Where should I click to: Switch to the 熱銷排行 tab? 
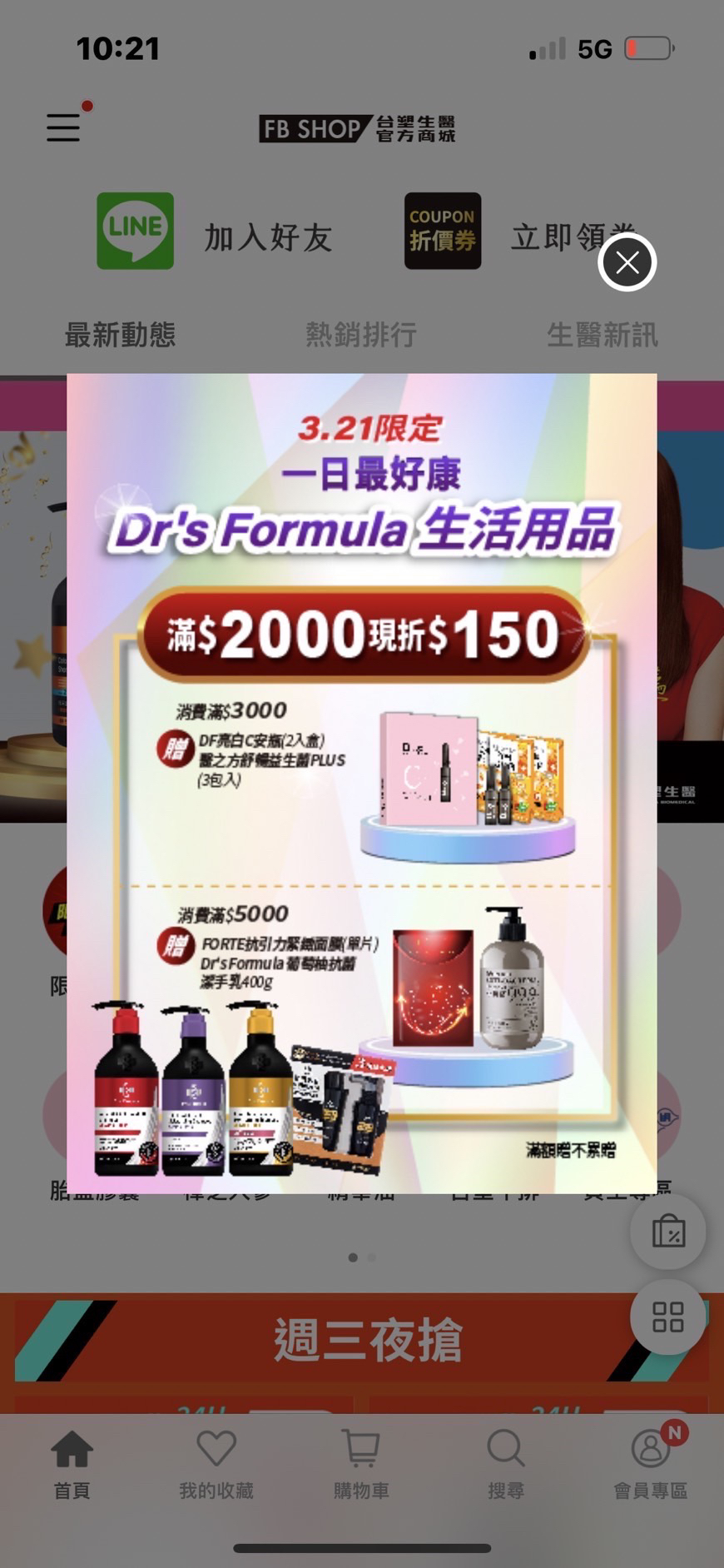point(360,335)
